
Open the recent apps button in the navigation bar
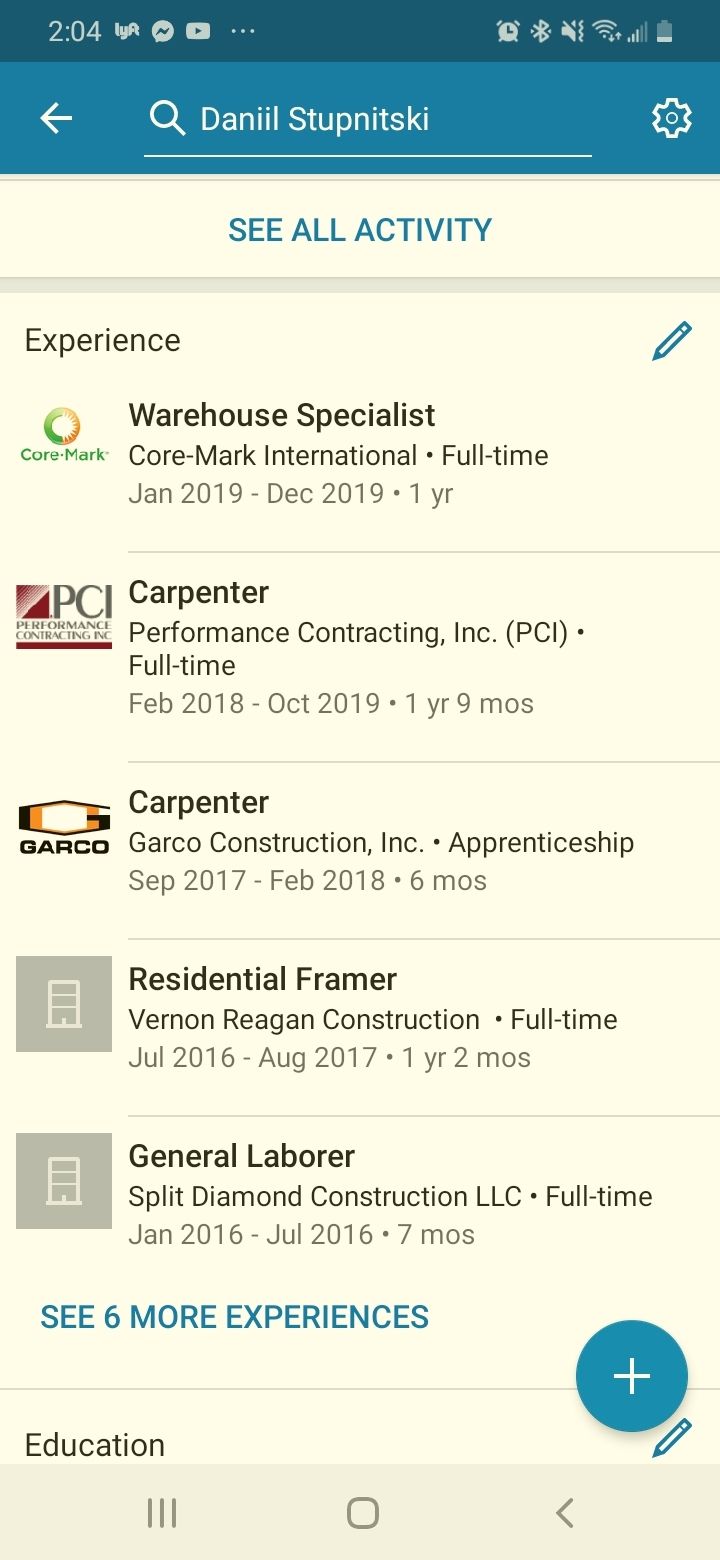tap(161, 1512)
